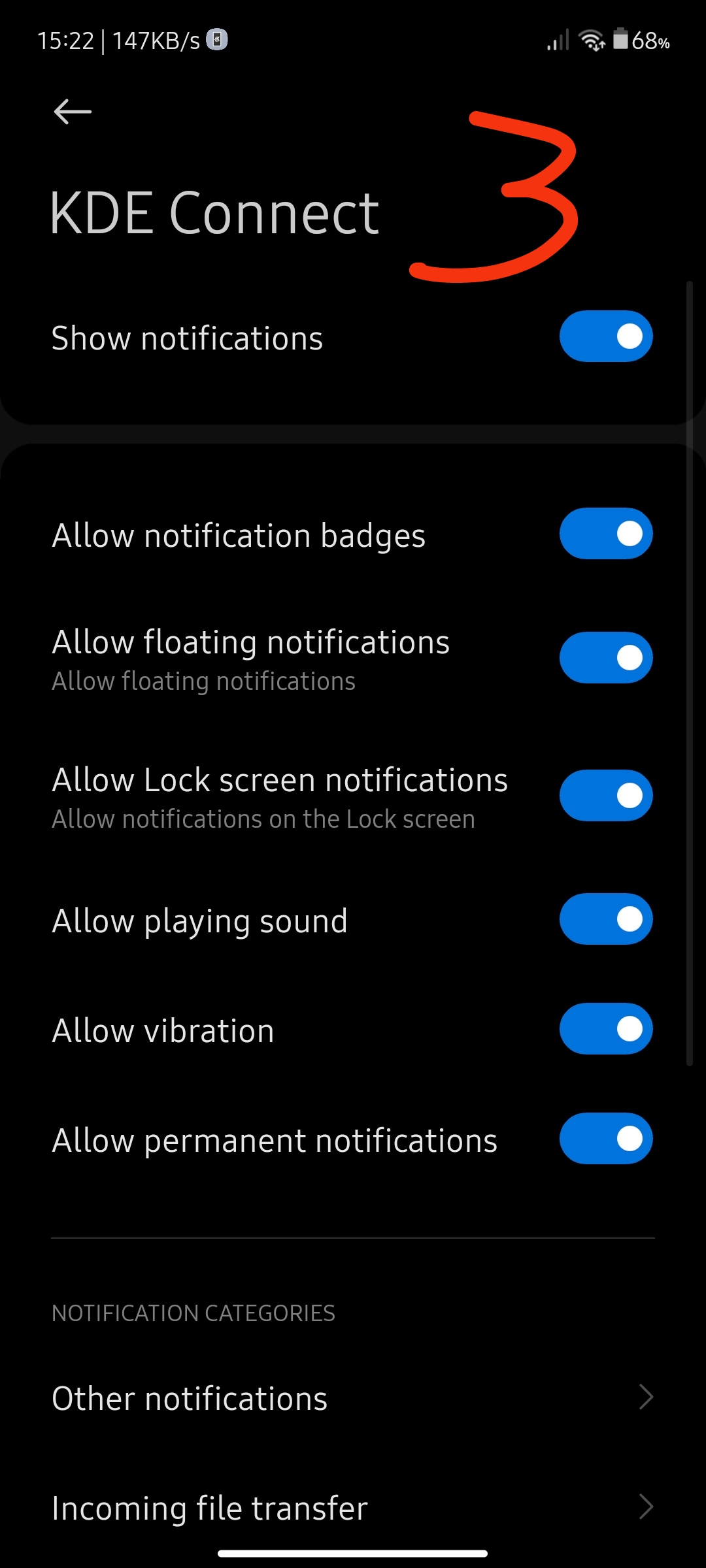Toggle Allow permanent notifications

(x=606, y=1139)
